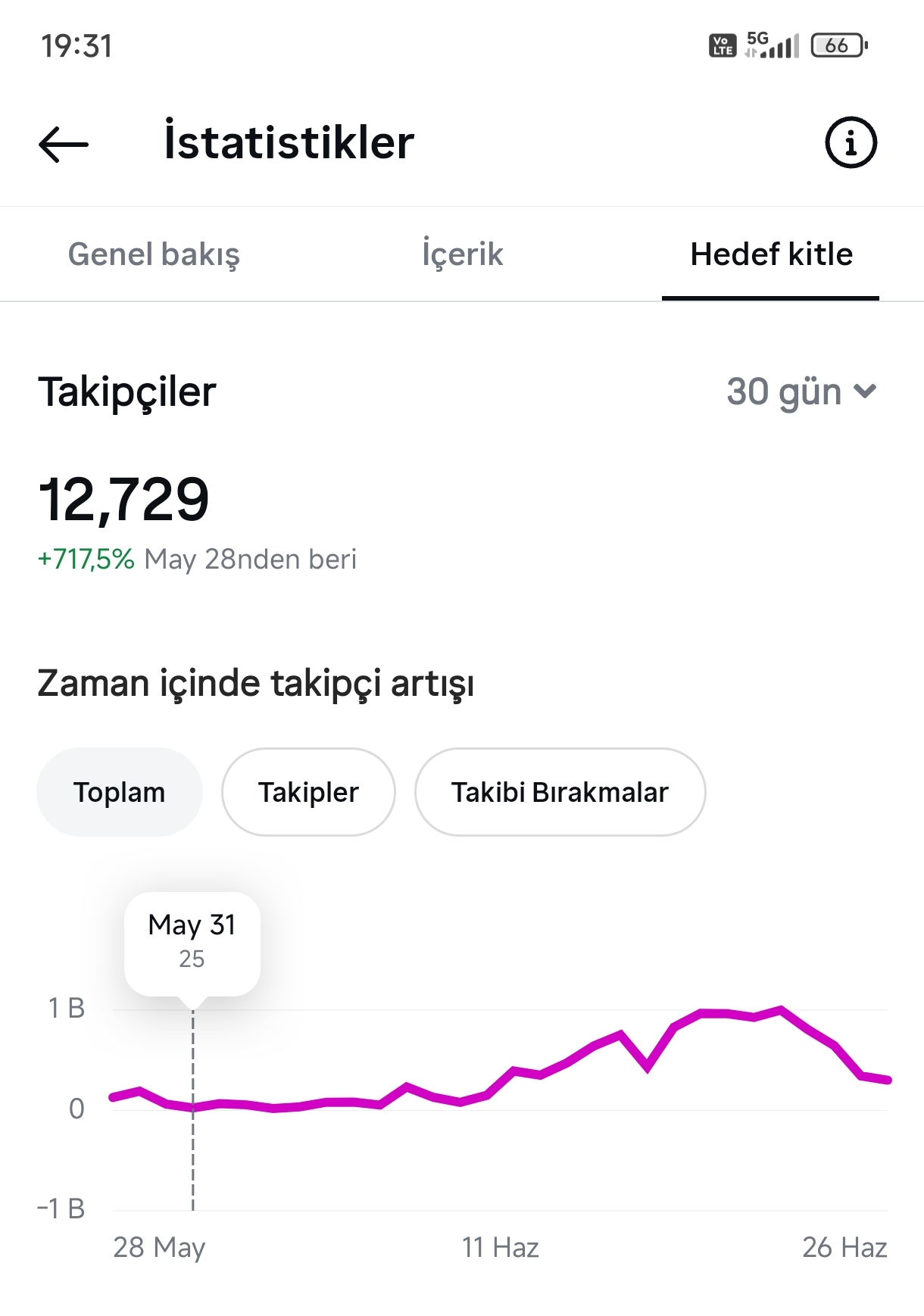Switch to the İçerik tab
The width and height of the screenshot is (924, 1316).
pyautogui.click(x=462, y=254)
